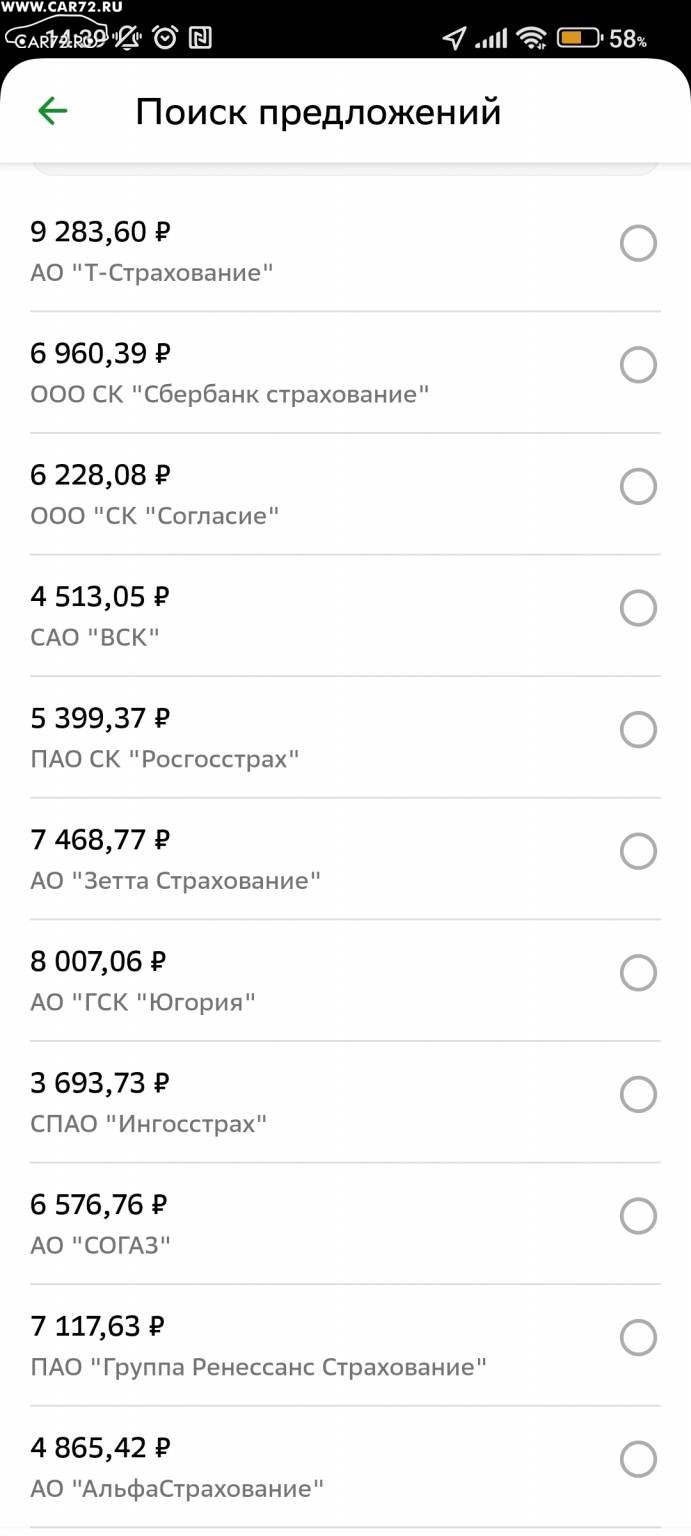Choose the ПАО СК "Росгосстрах" option
691x1536 pixels.
tap(638, 730)
